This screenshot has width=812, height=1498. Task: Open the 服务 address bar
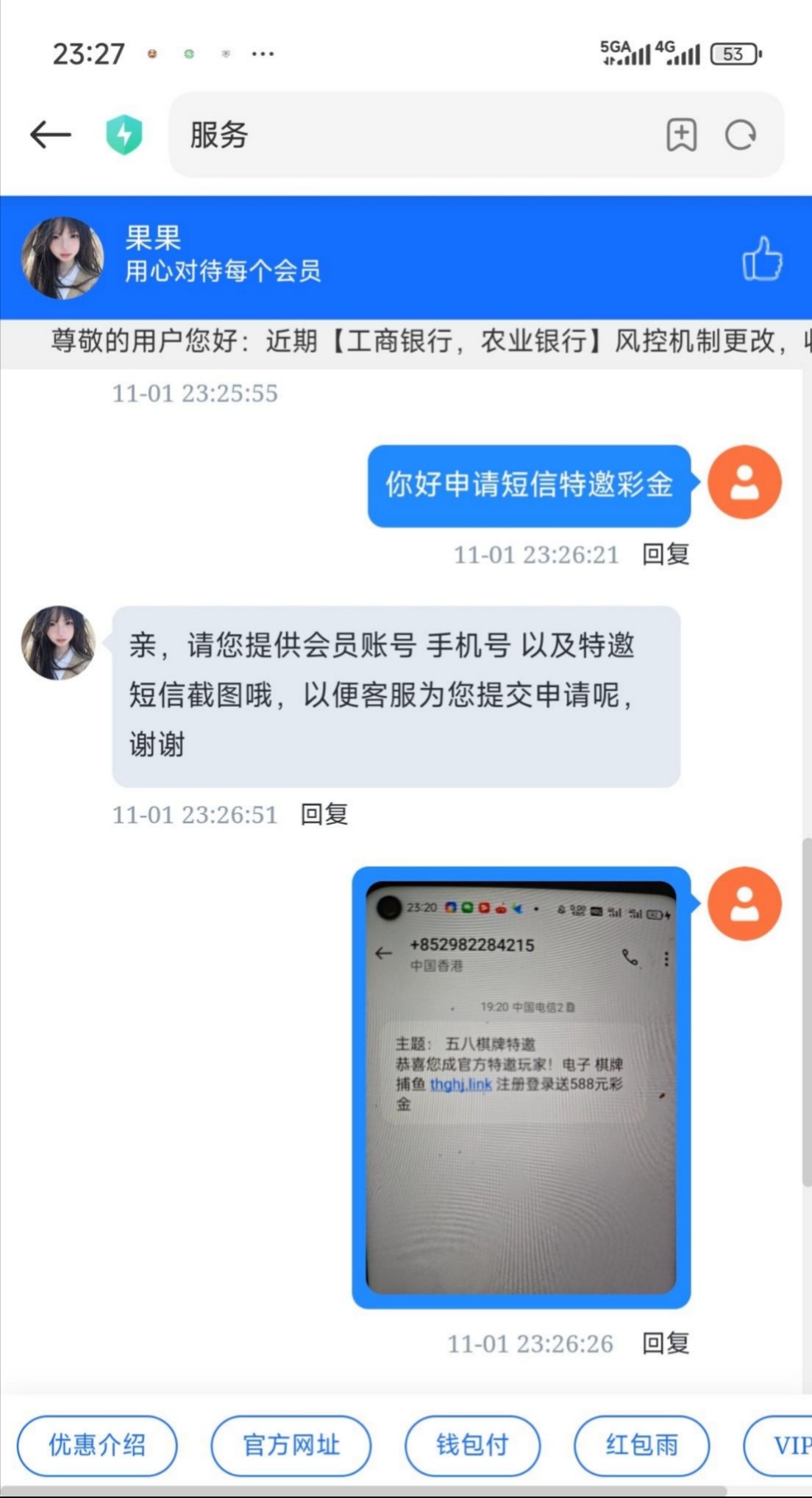[x=412, y=135]
